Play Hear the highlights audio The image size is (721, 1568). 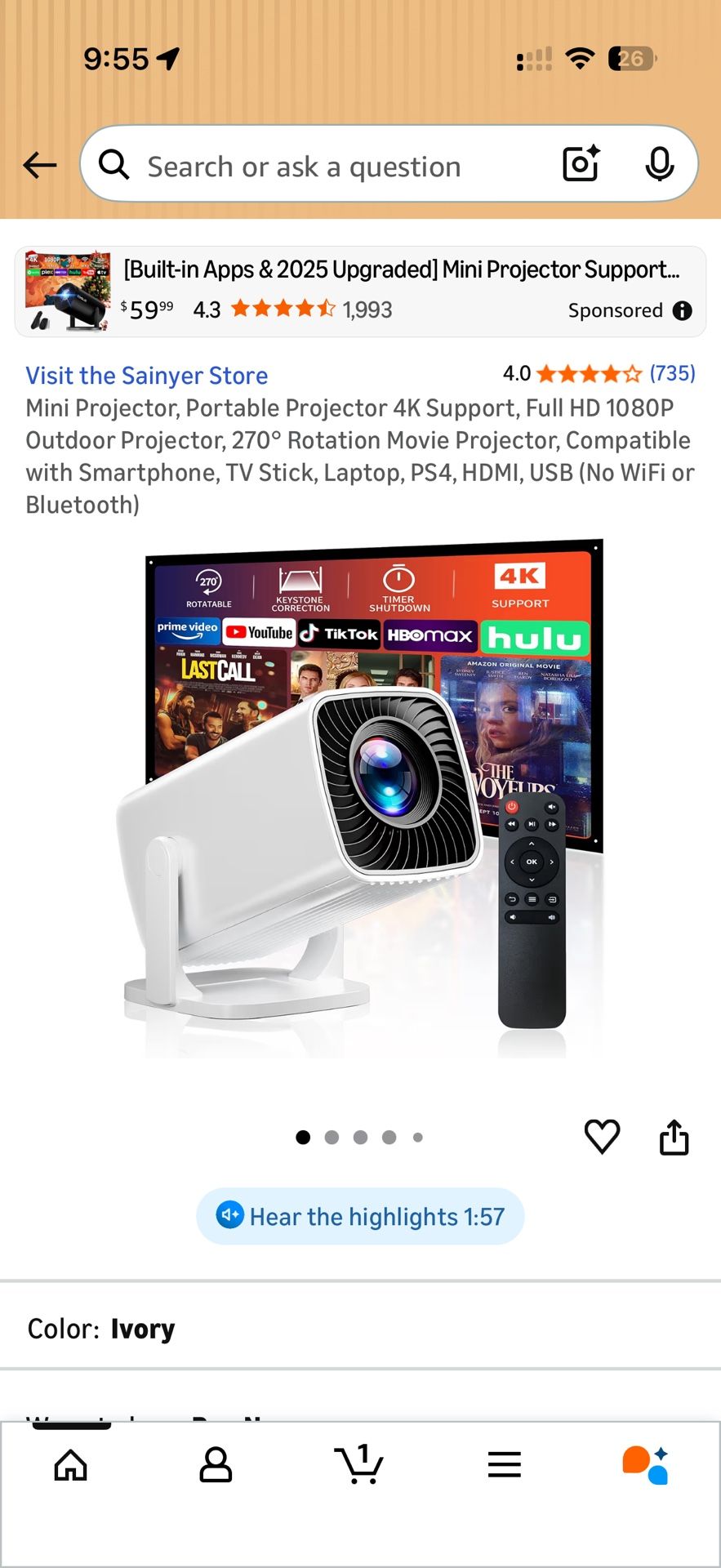point(360,1216)
